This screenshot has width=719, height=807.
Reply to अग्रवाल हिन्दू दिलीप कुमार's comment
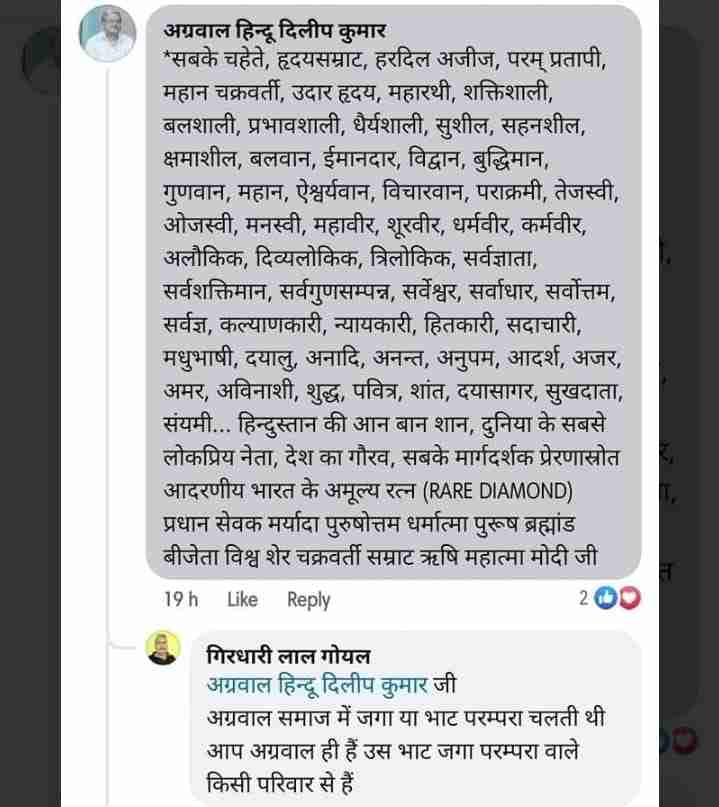tap(308, 599)
